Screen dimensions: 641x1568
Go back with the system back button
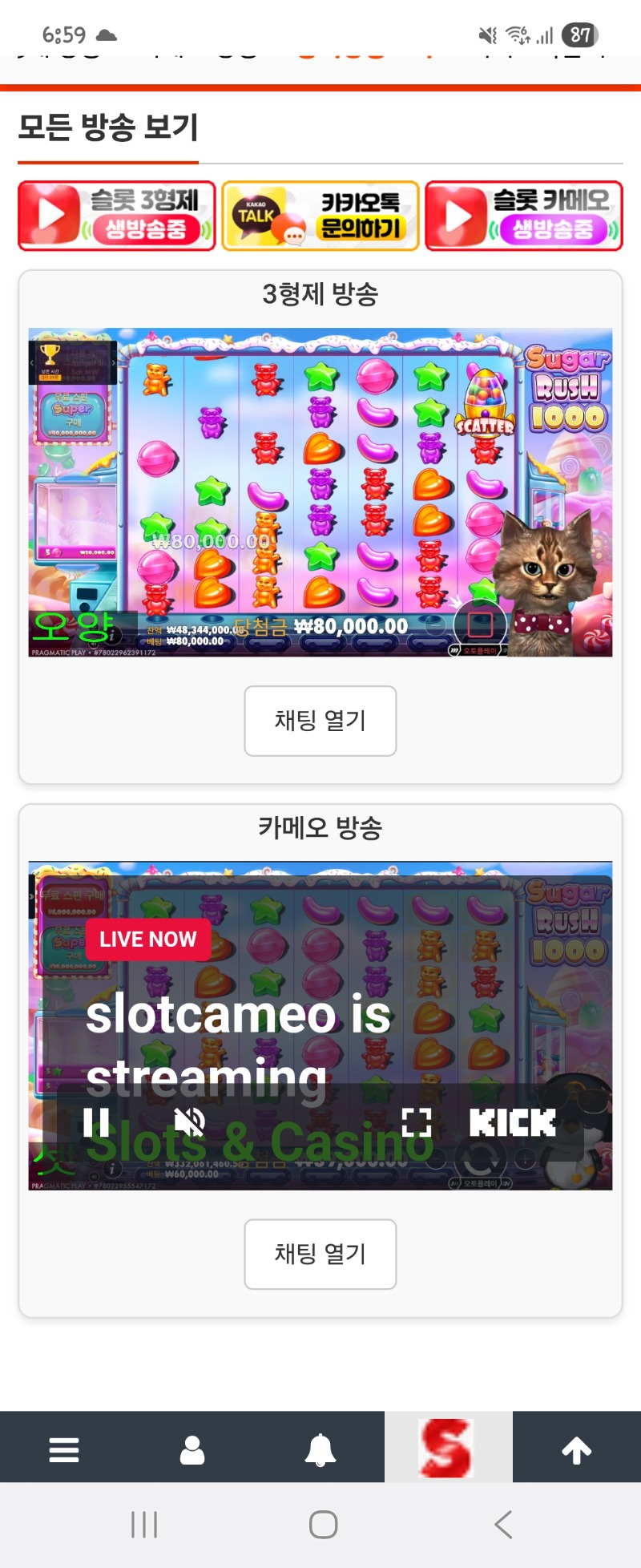502,1524
